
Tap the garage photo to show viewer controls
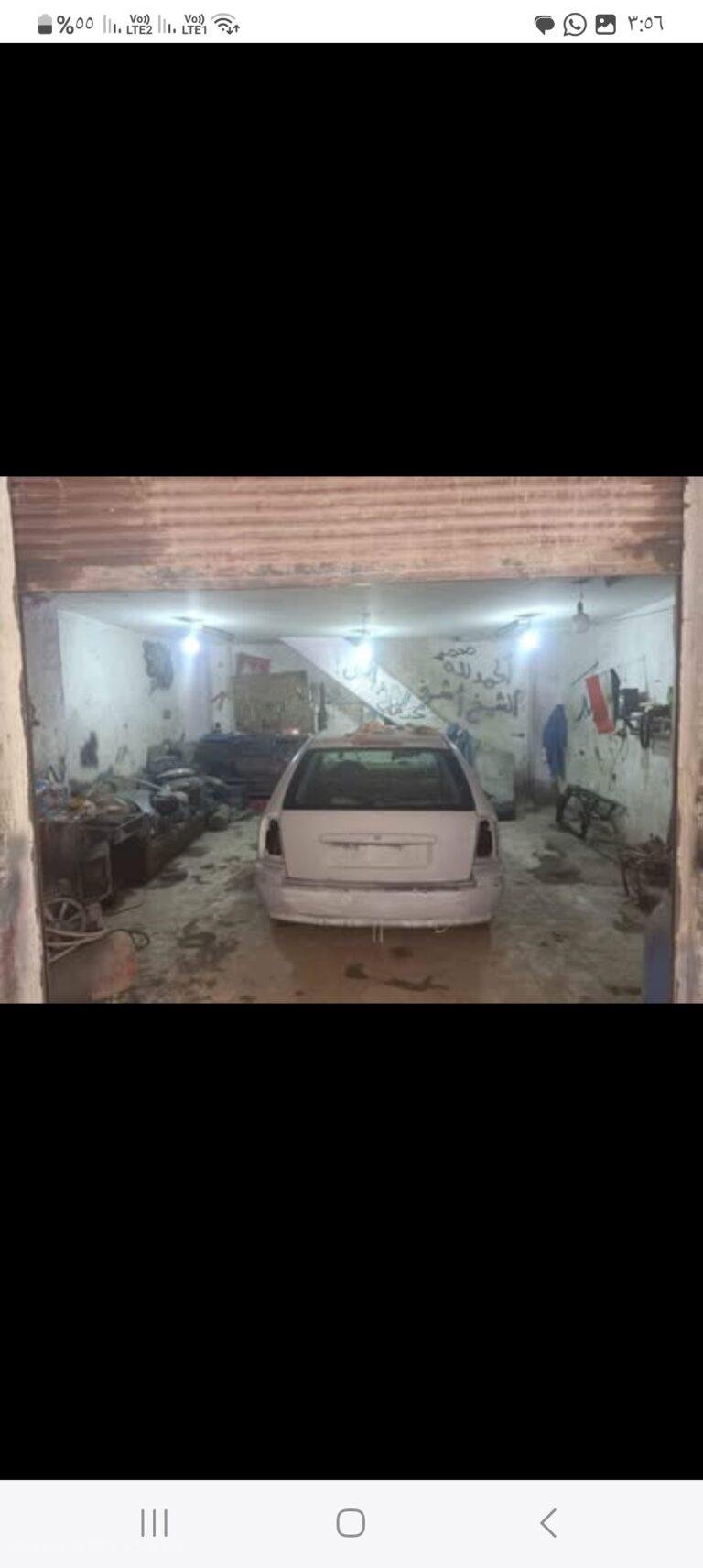pyautogui.click(x=351, y=740)
